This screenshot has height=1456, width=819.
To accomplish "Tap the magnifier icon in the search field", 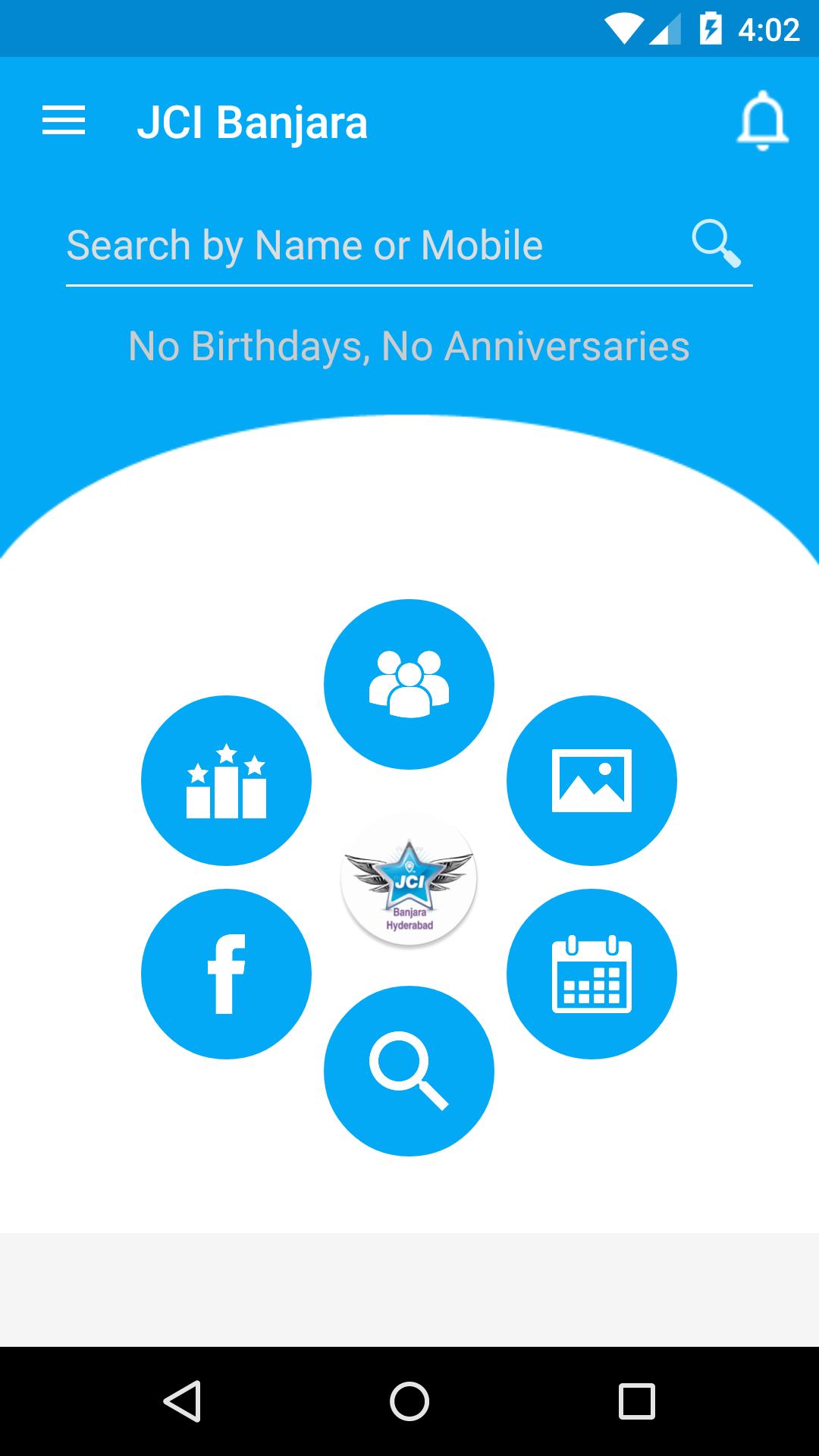I will 716,244.
